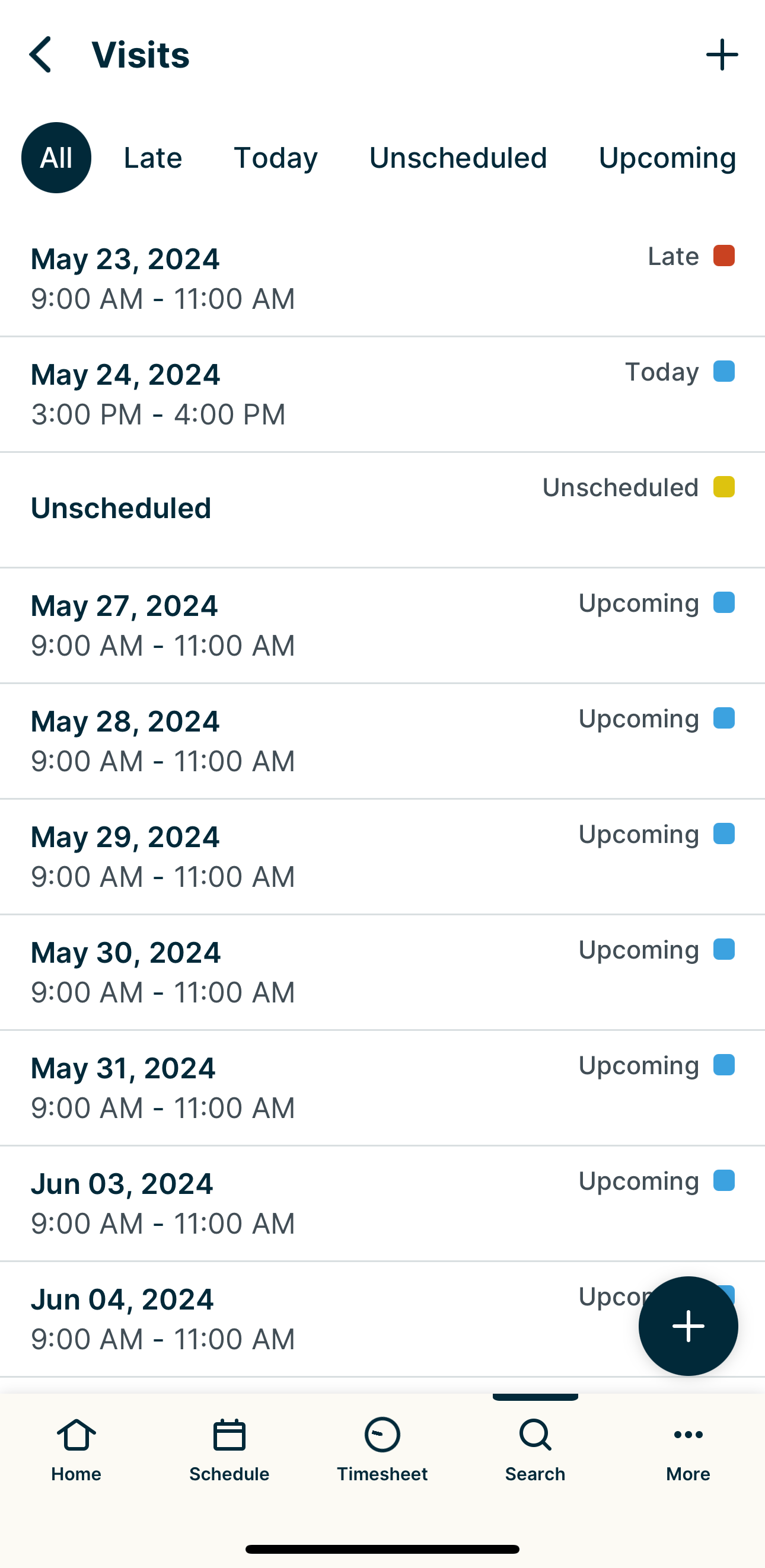Tap the floating add visit button
The width and height of the screenshot is (765, 1568).
[x=689, y=1326]
